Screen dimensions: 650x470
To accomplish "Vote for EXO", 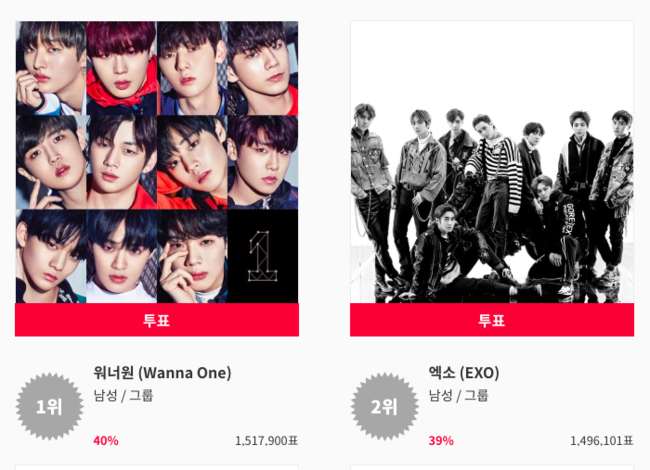I will click(491, 320).
